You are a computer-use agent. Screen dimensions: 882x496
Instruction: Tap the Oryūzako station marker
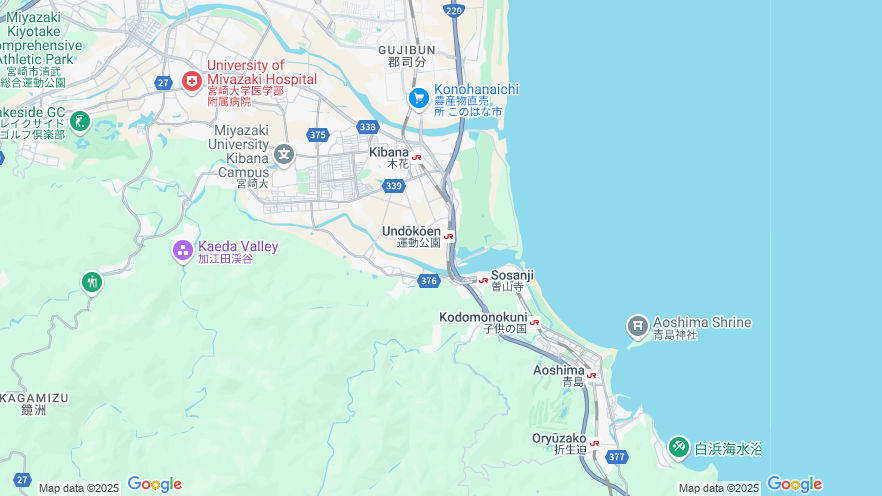pyautogui.click(x=594, y=443)
